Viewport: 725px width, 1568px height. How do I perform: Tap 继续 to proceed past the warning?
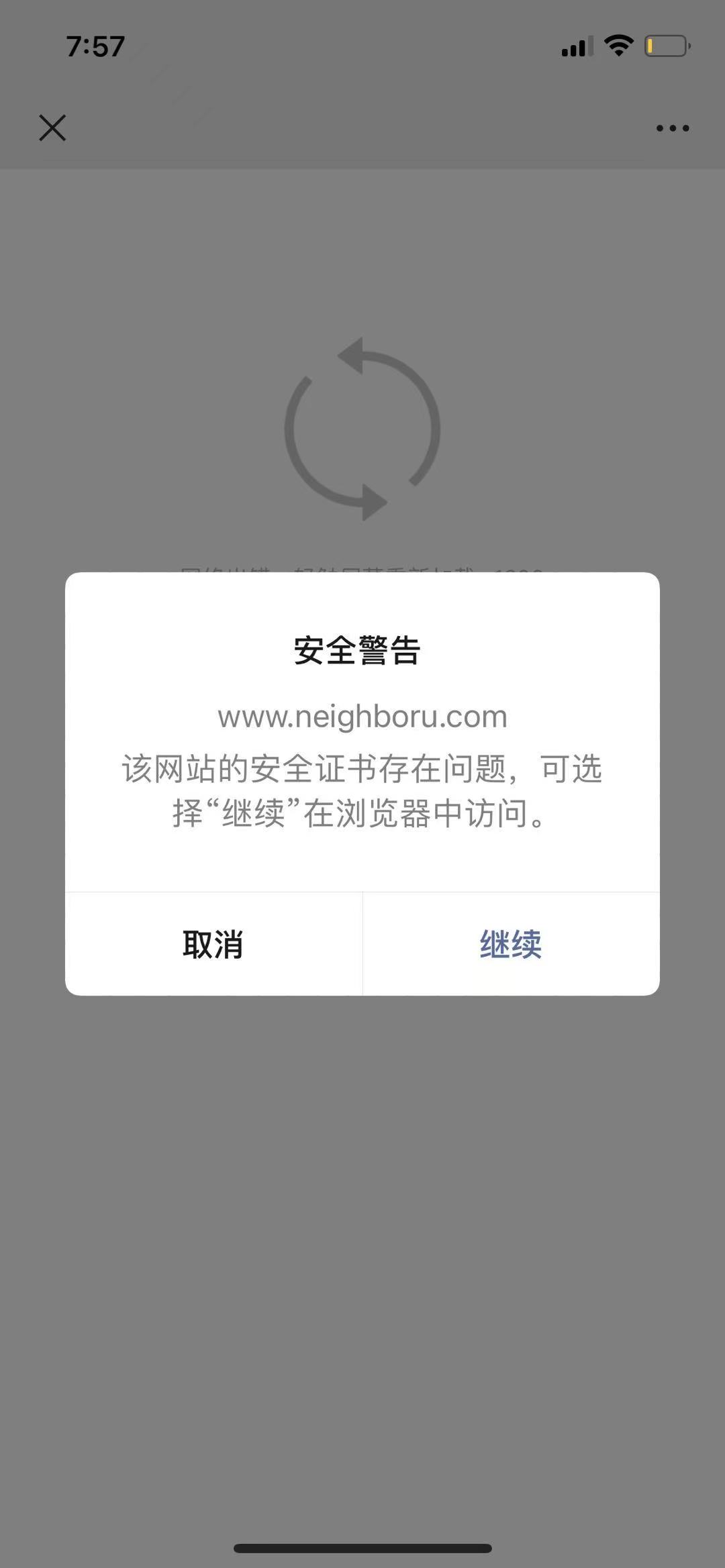pos(510,944)
